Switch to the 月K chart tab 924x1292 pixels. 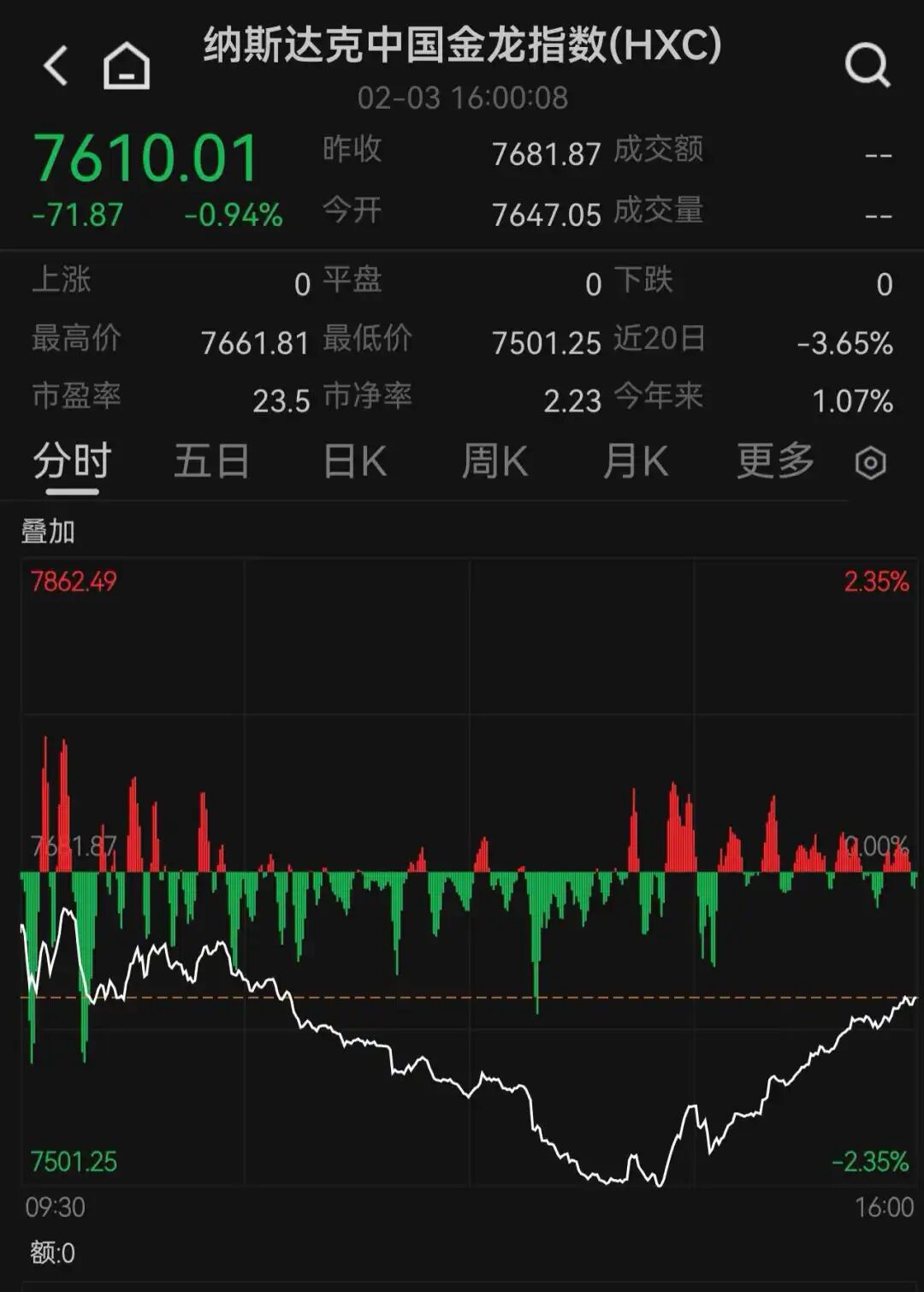[635, 462]
